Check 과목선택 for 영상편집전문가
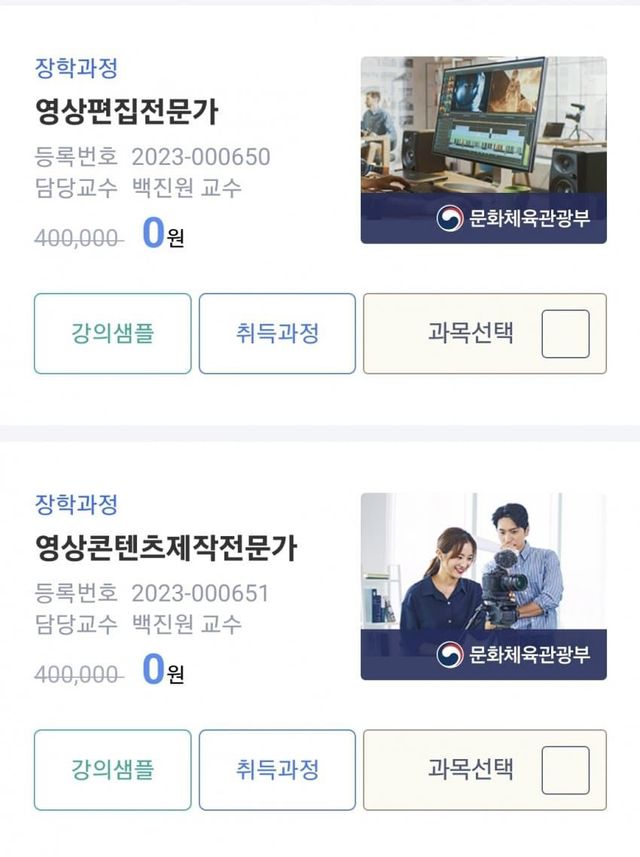 click(565, 334)
